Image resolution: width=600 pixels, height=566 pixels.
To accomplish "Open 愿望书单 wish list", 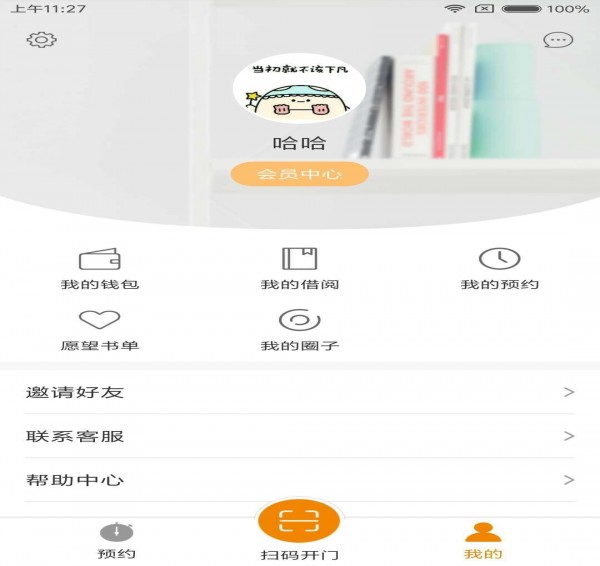I will tap(99, 330).
